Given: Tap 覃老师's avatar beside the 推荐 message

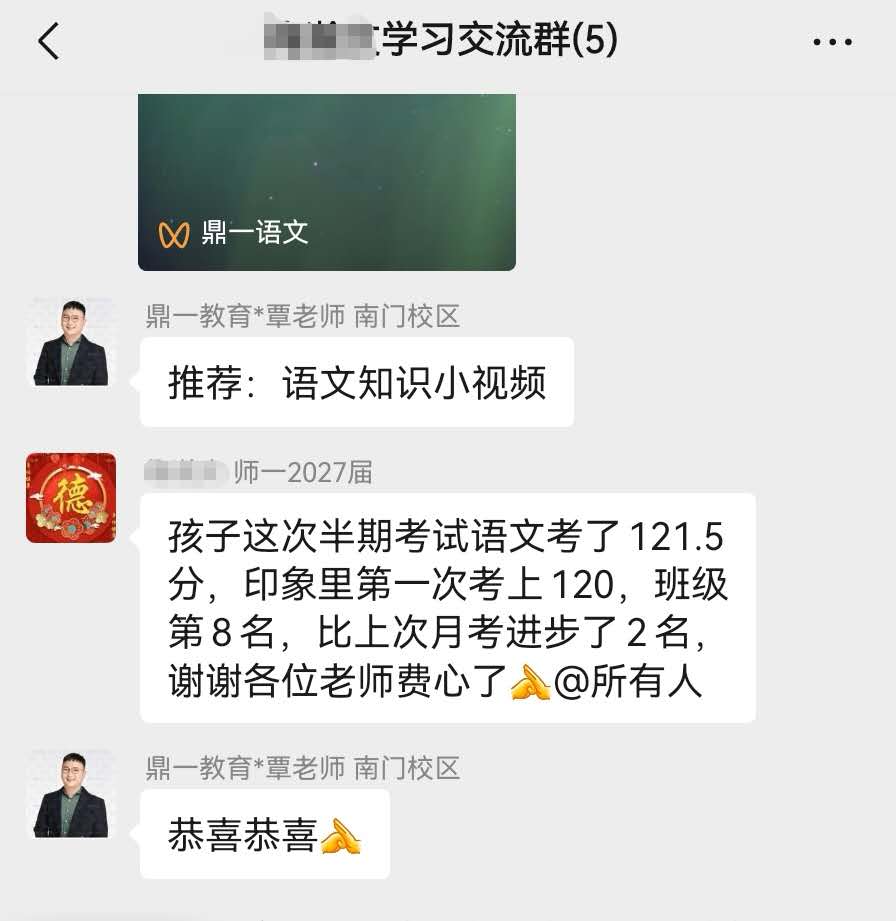Looking at the screenshot, I should (x=70, y=343).
